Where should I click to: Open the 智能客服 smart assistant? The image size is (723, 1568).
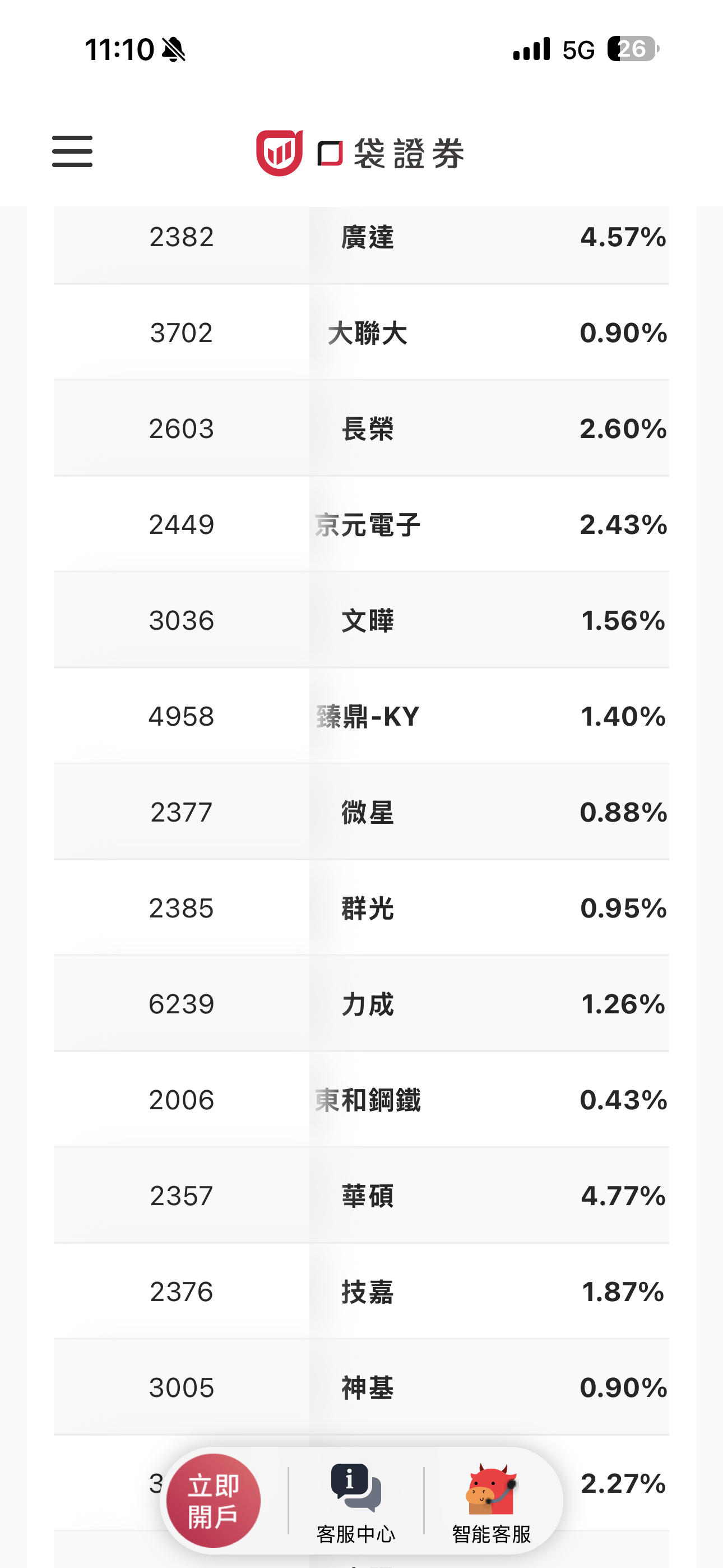(492, 1504)
